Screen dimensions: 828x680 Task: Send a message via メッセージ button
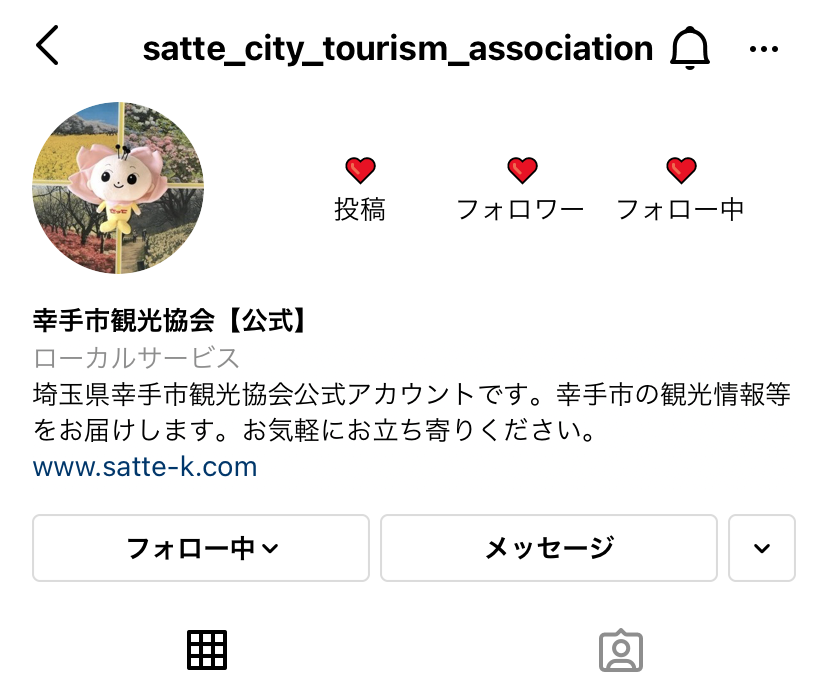(549, 548)
